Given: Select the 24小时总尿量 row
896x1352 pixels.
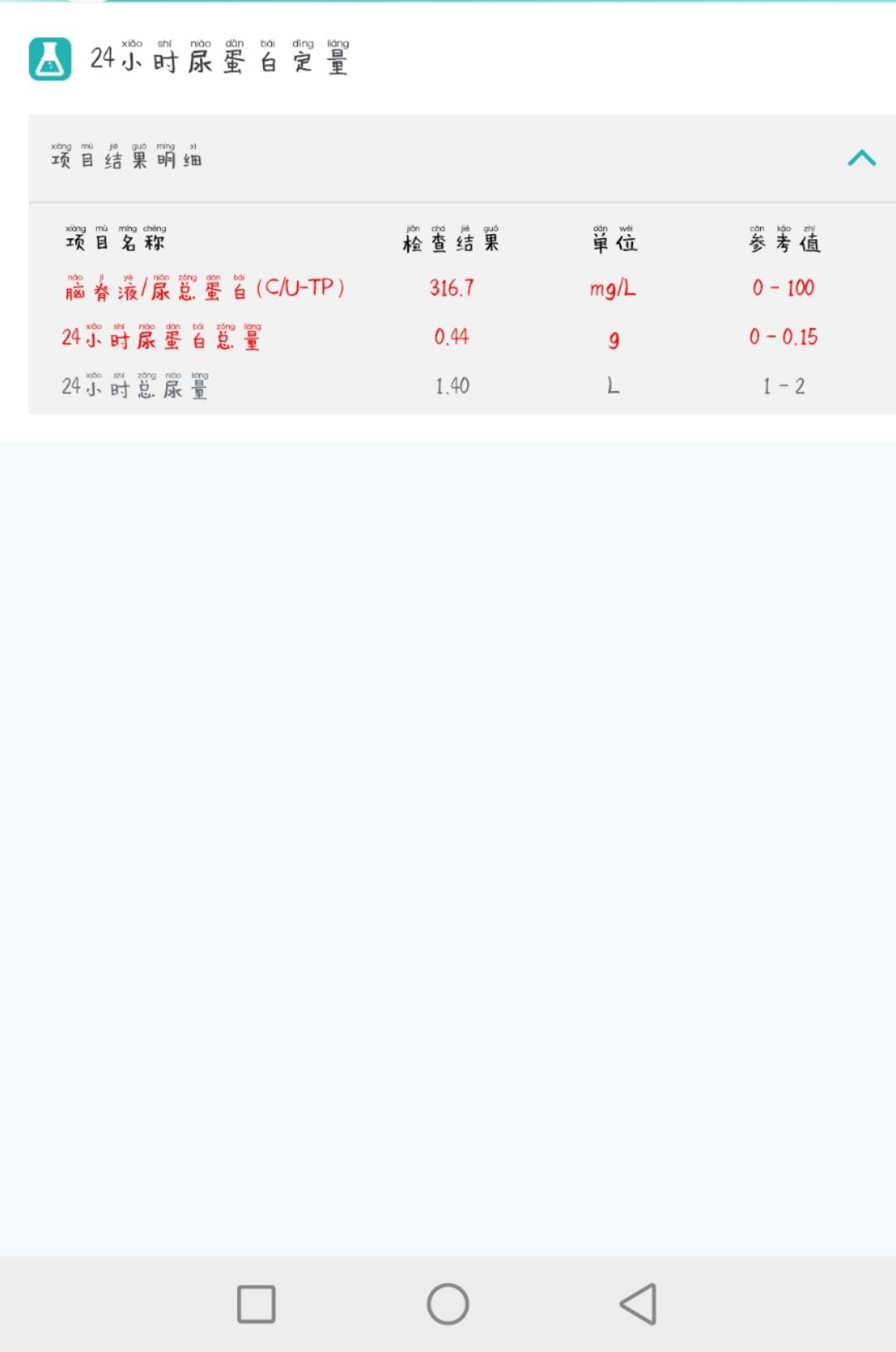Looking at the screenshot, I should point(135,386).
